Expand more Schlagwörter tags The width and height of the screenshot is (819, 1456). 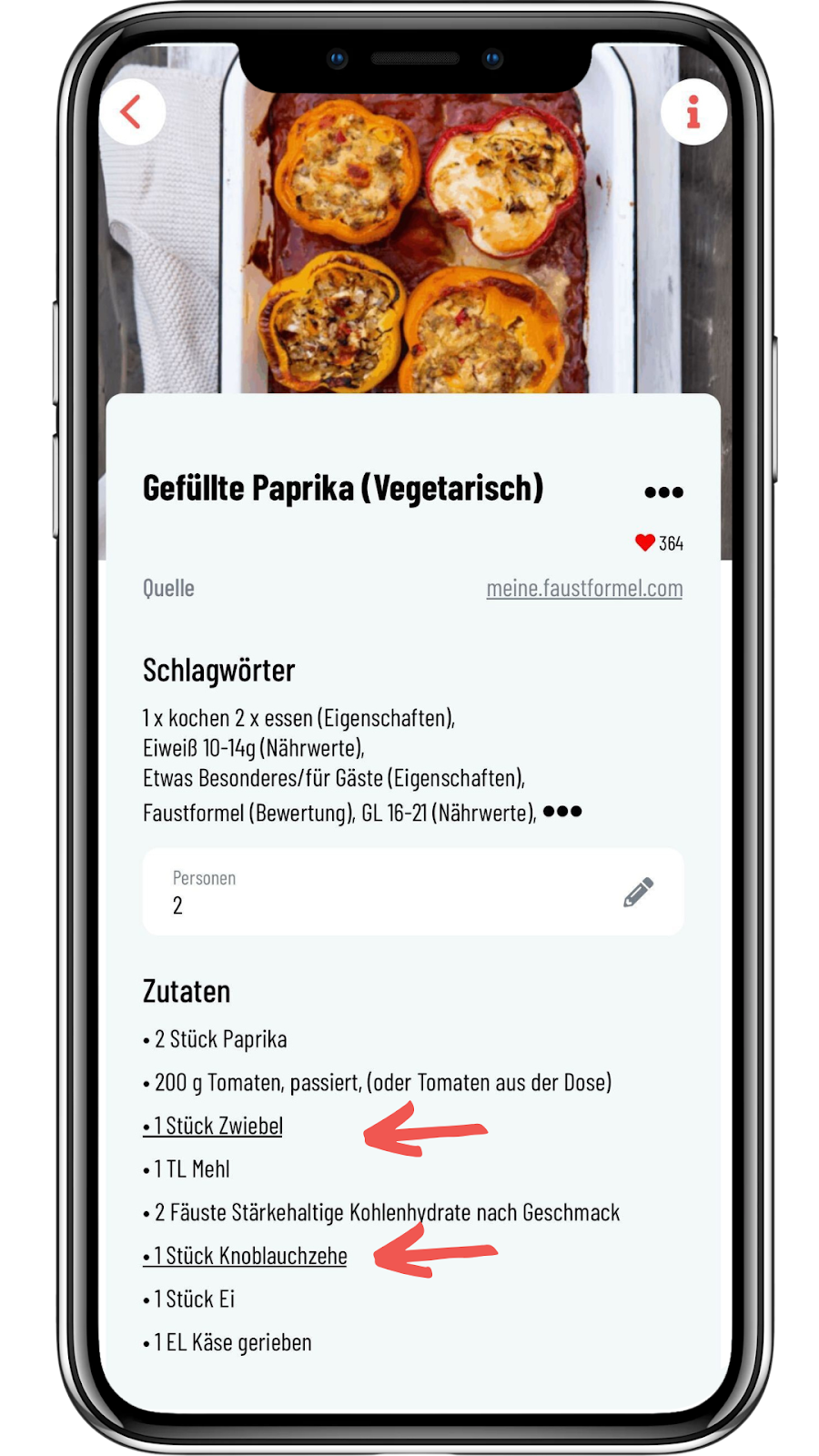pos(562,812)
